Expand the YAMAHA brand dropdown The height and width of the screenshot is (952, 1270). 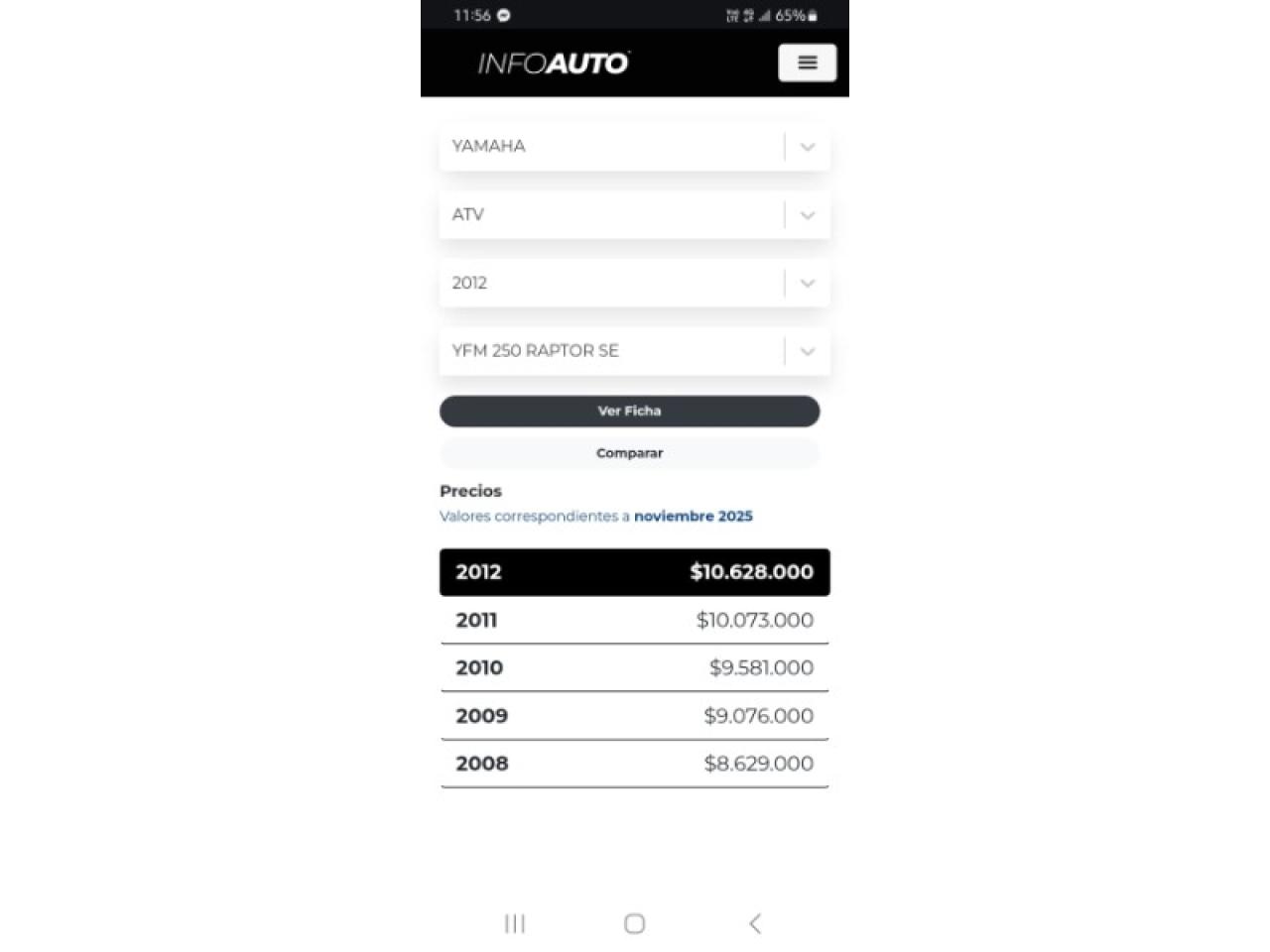634,147
